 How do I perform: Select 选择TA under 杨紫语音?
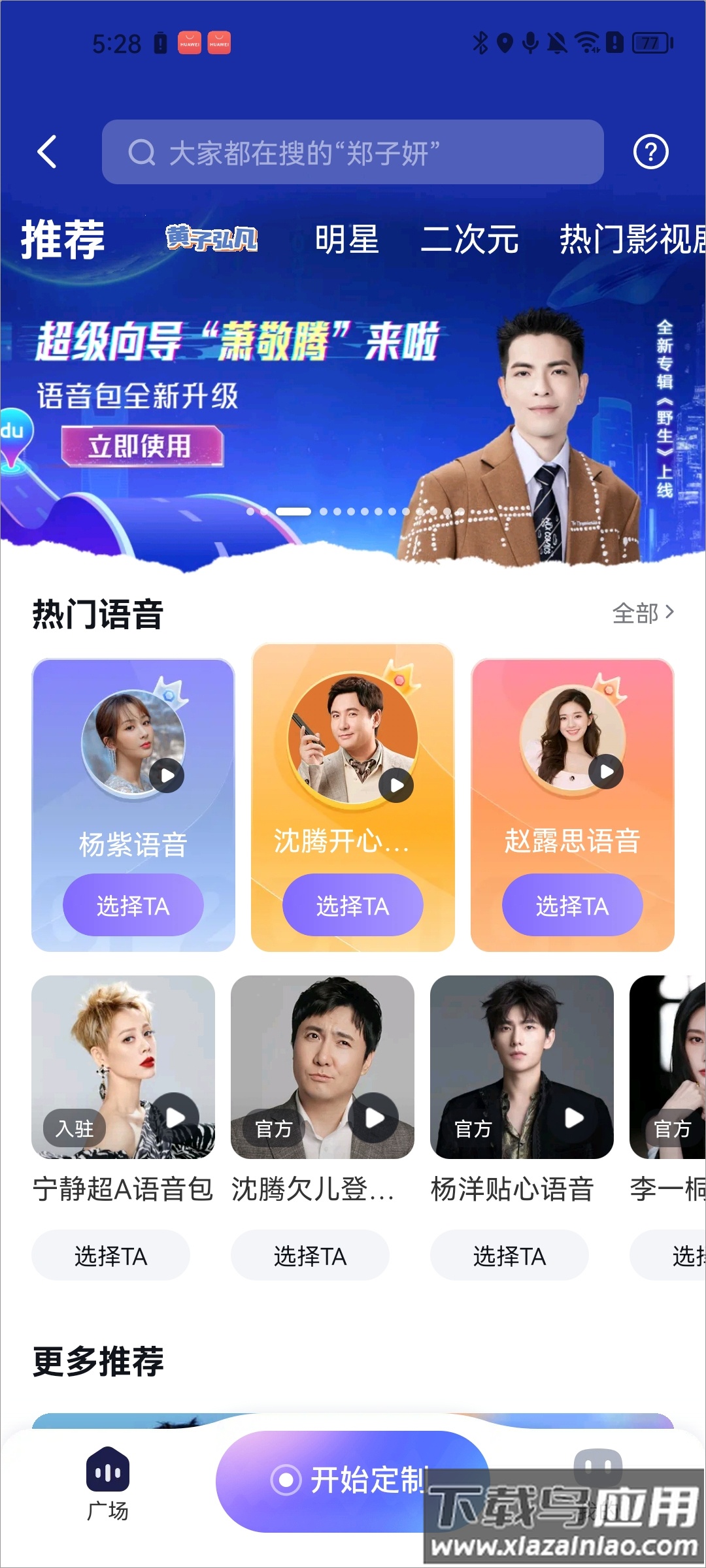coord(133,906)
